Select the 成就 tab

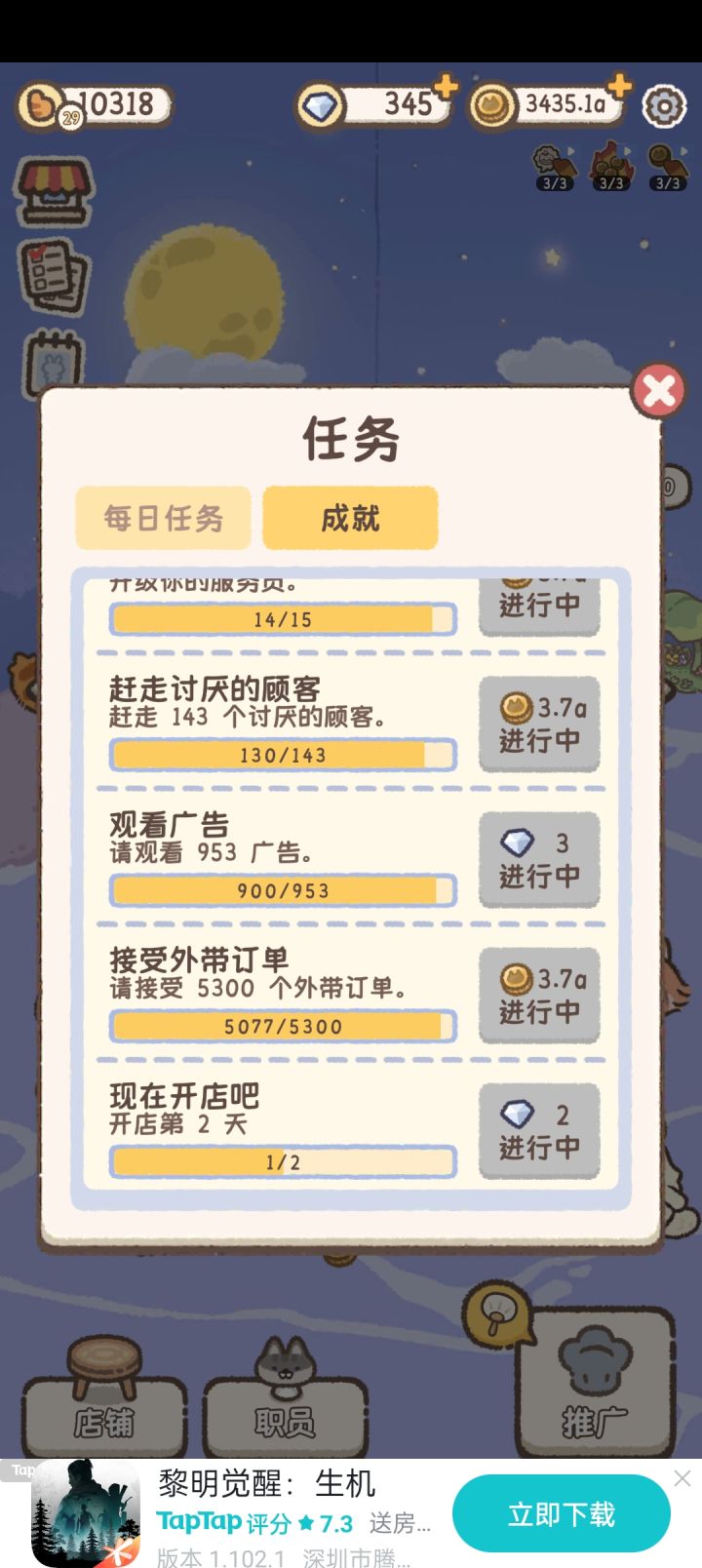[x=350, y=518]
